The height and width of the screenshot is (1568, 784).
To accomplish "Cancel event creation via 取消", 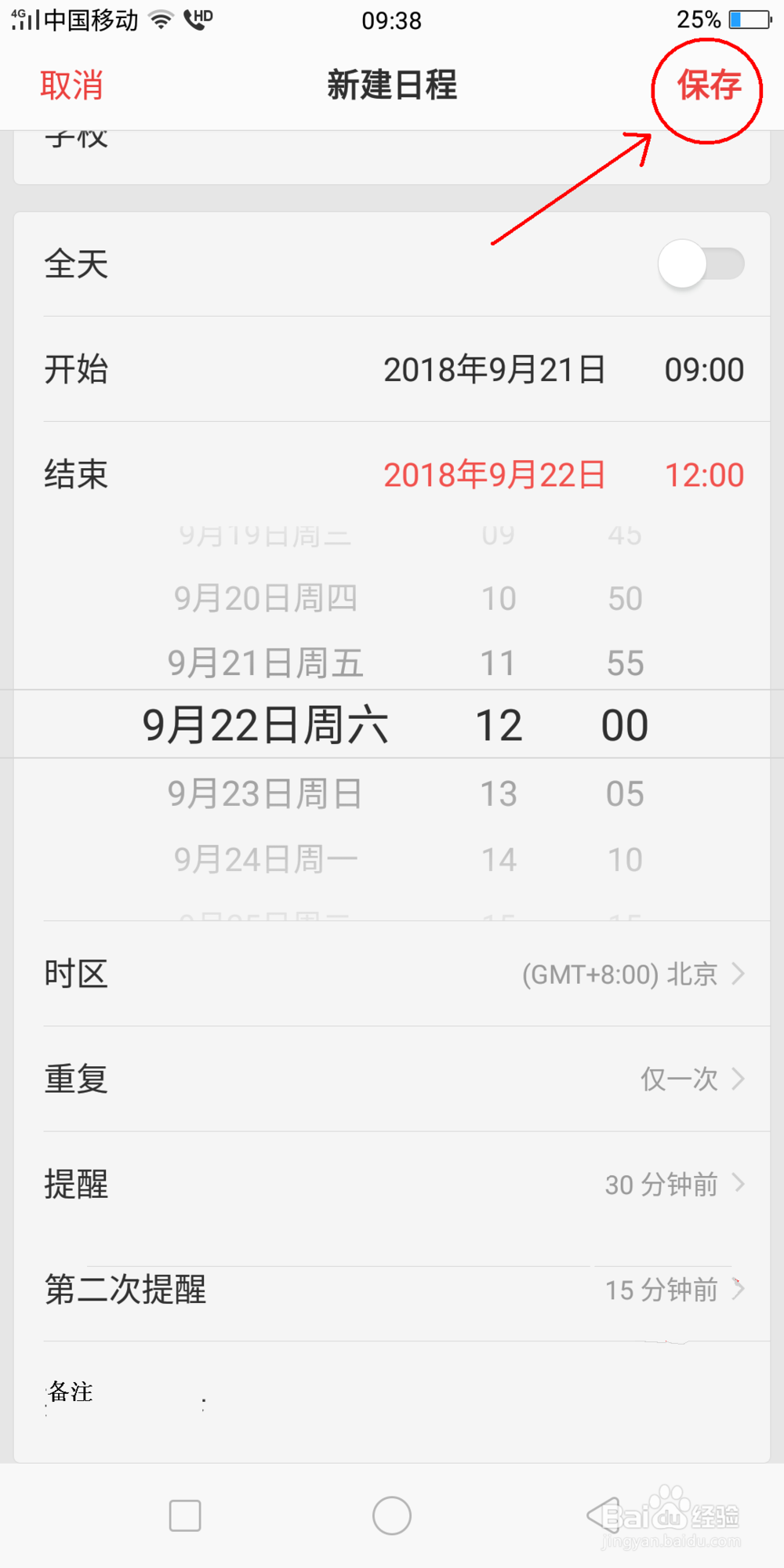I will click(x=70, y=85).
